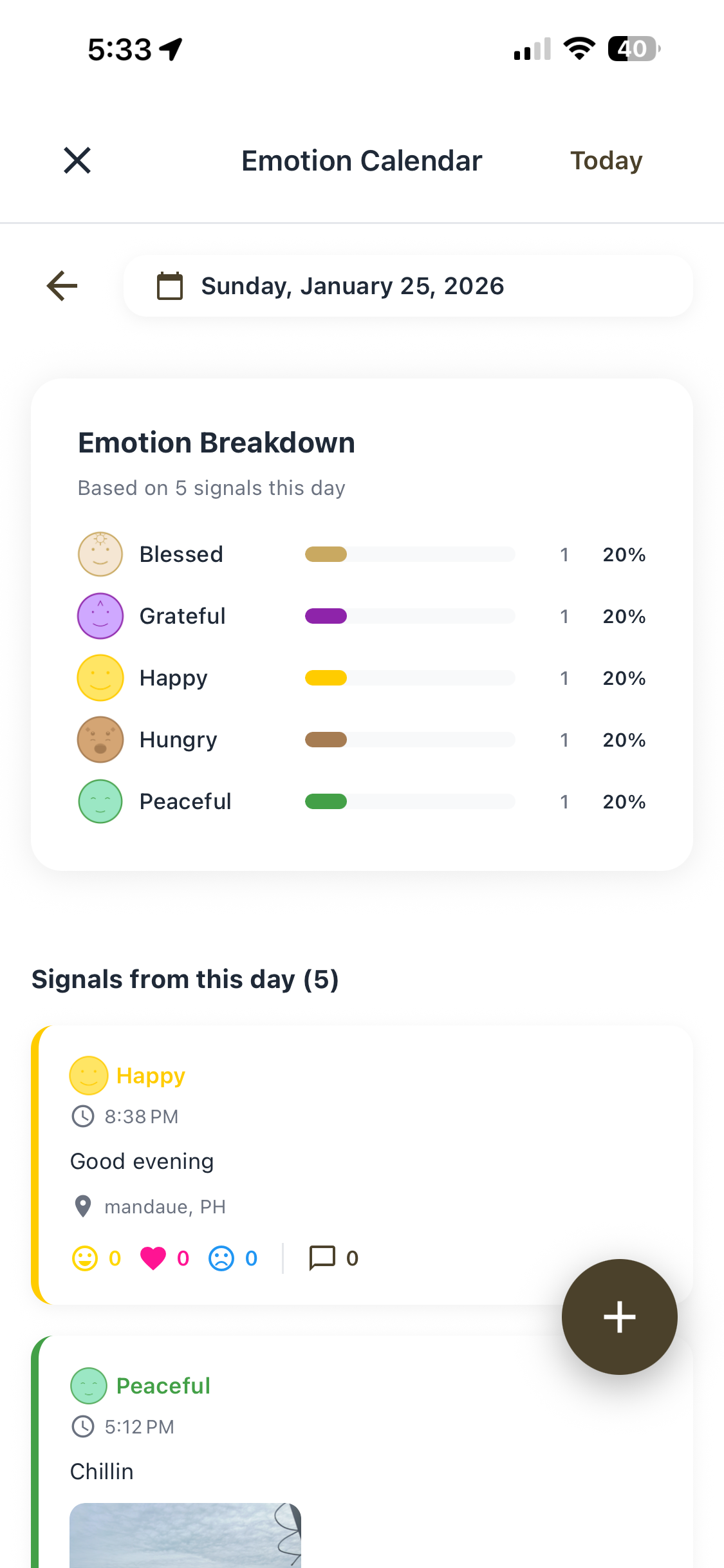Open comments on the Happy signal
This screenshot has height=1568, width=724.
[x=322, y=1257]
